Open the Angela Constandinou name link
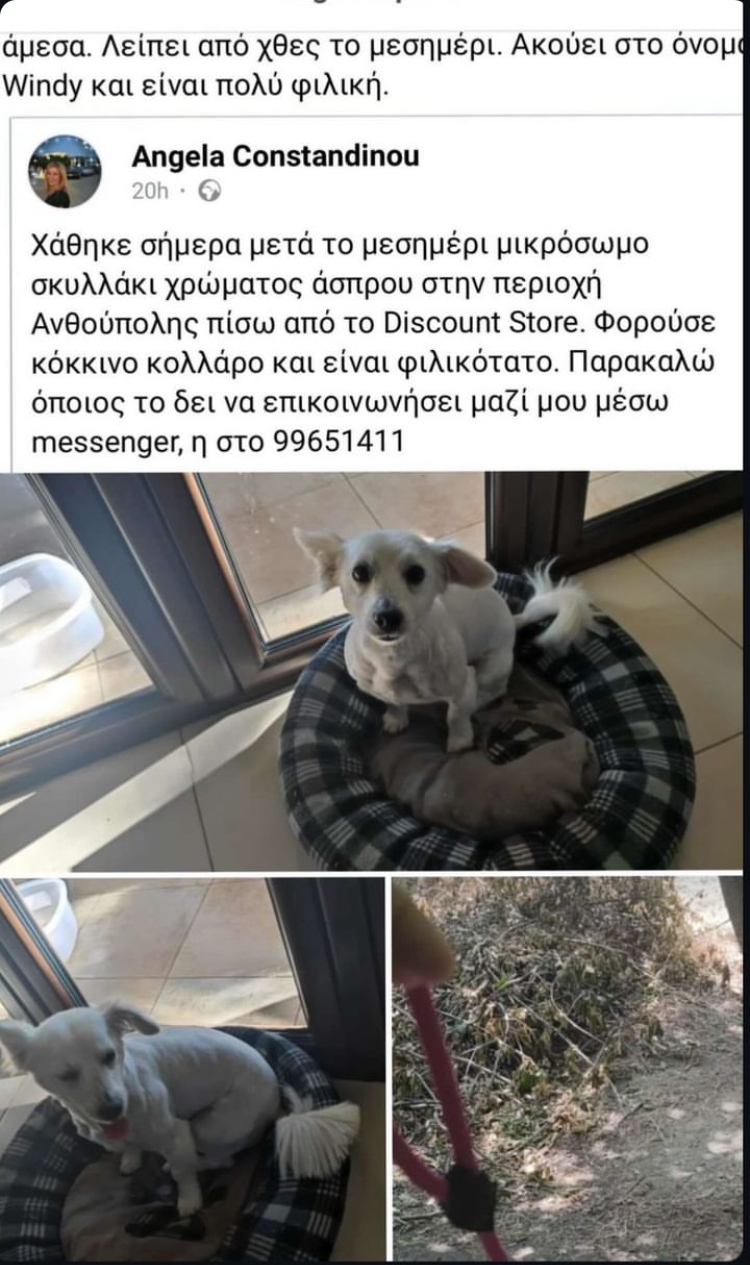750x1265 pixels. pos(275,156)
